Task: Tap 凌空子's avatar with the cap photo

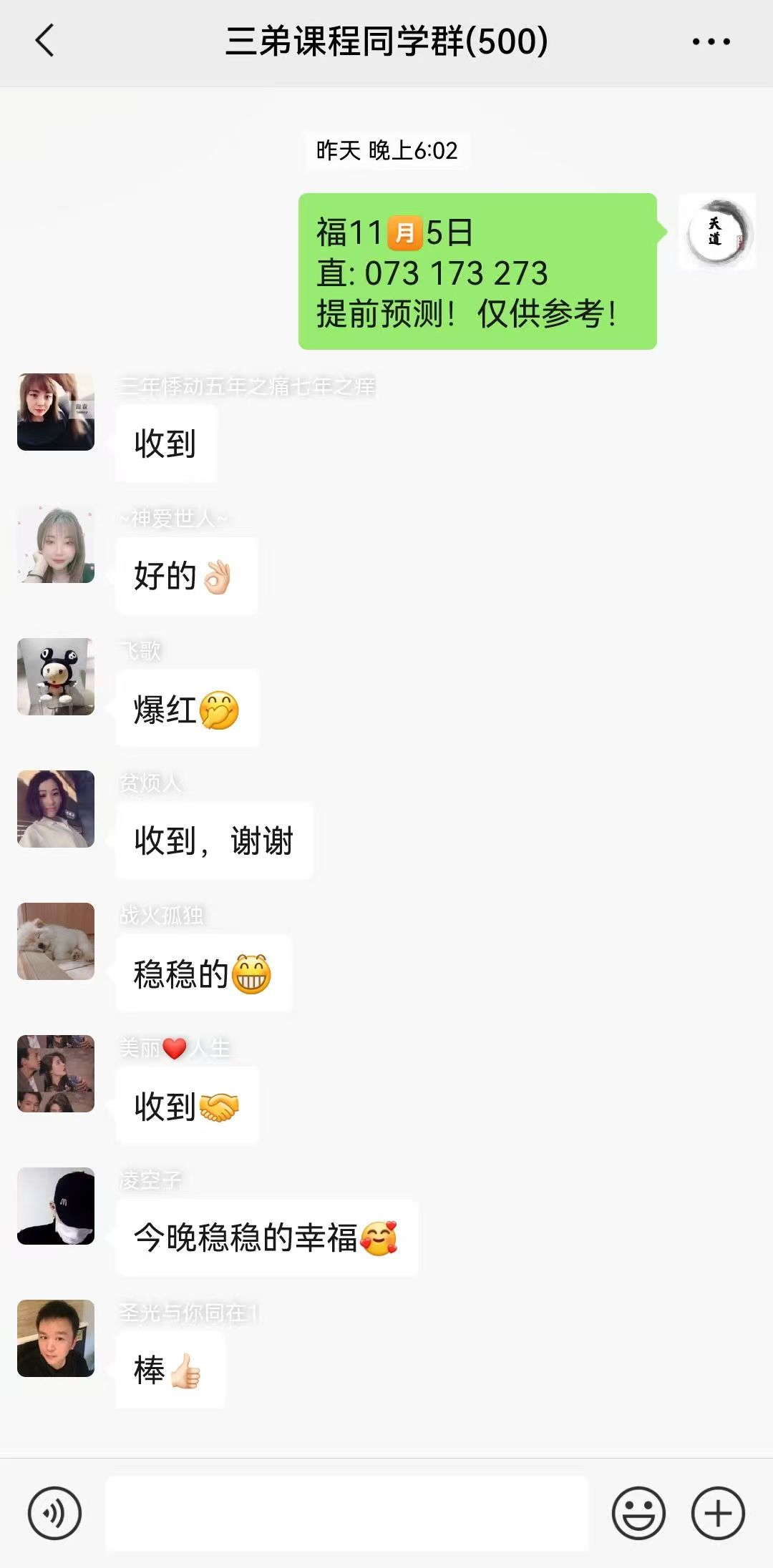Action: tap(54, 1207)
